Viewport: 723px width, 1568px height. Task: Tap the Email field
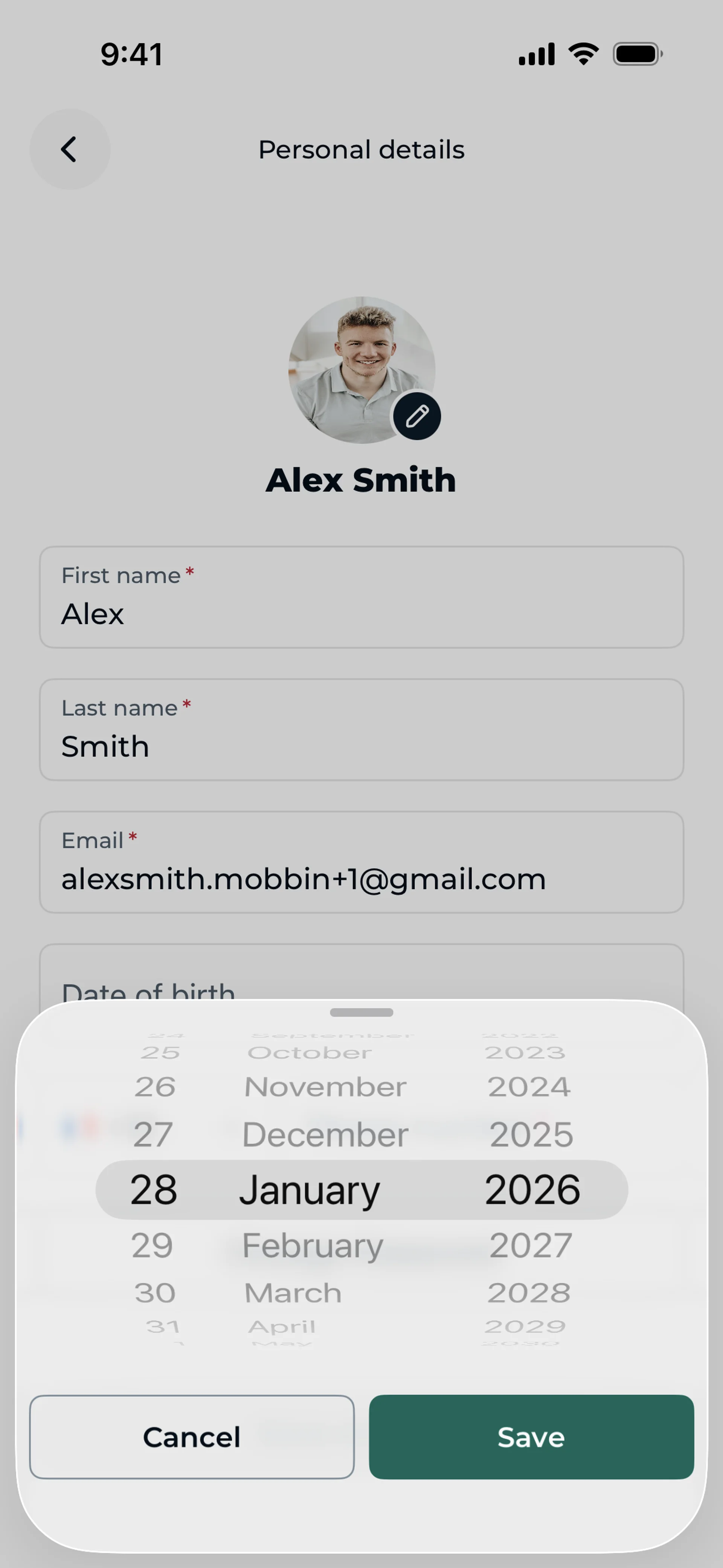coord(361,862)
